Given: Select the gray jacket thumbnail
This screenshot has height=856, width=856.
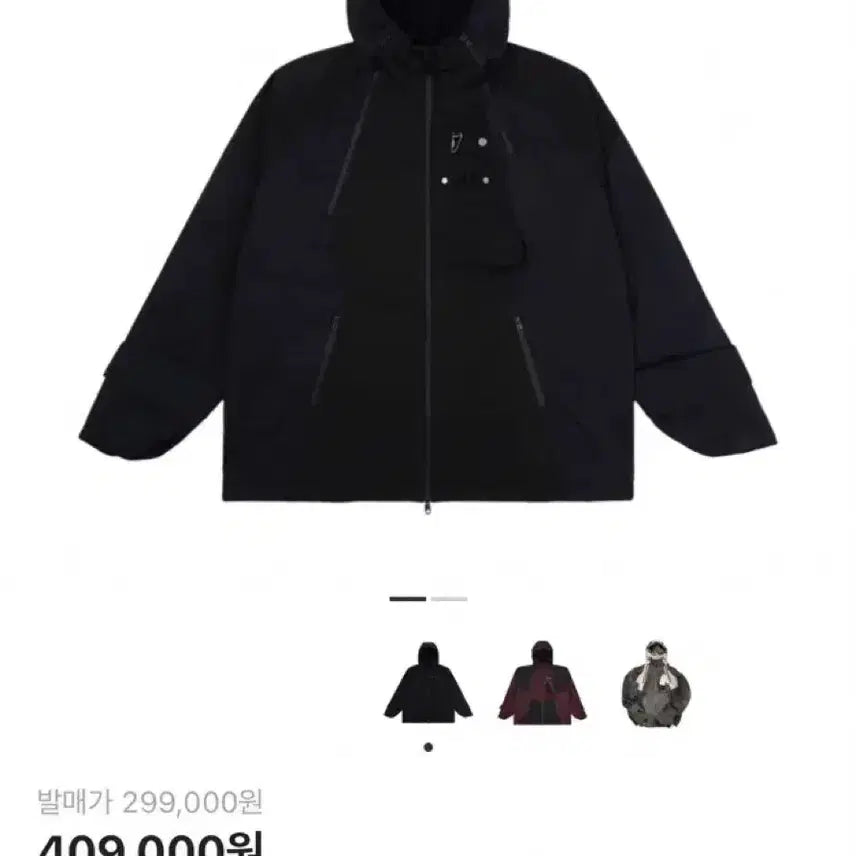Looking at the screenshot, I should pyautogui.click(x=657, y=682).
